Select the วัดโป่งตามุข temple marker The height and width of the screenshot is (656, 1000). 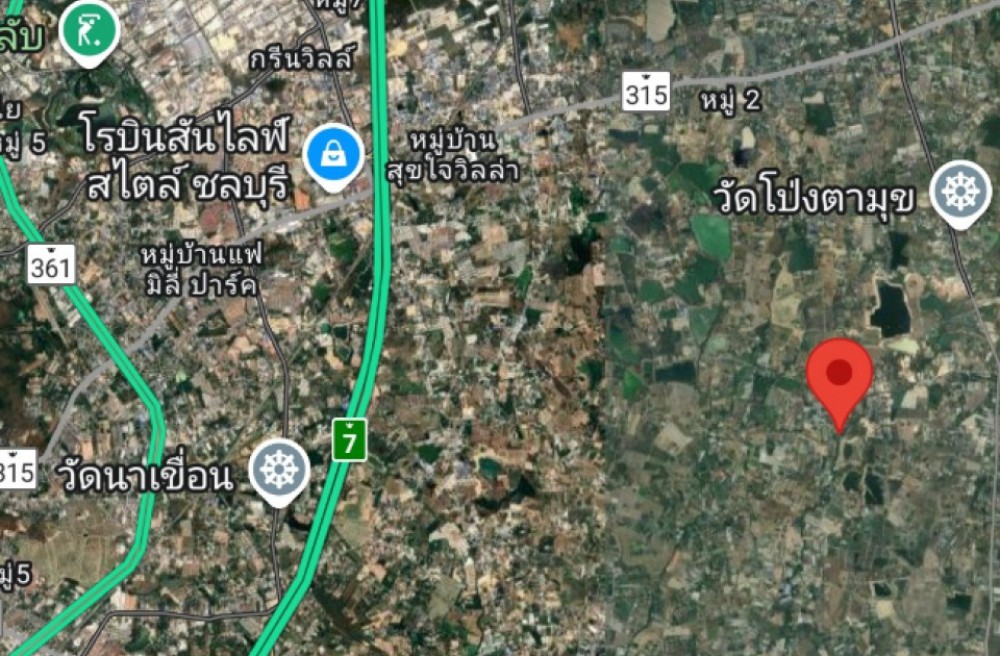click(960, 191)
